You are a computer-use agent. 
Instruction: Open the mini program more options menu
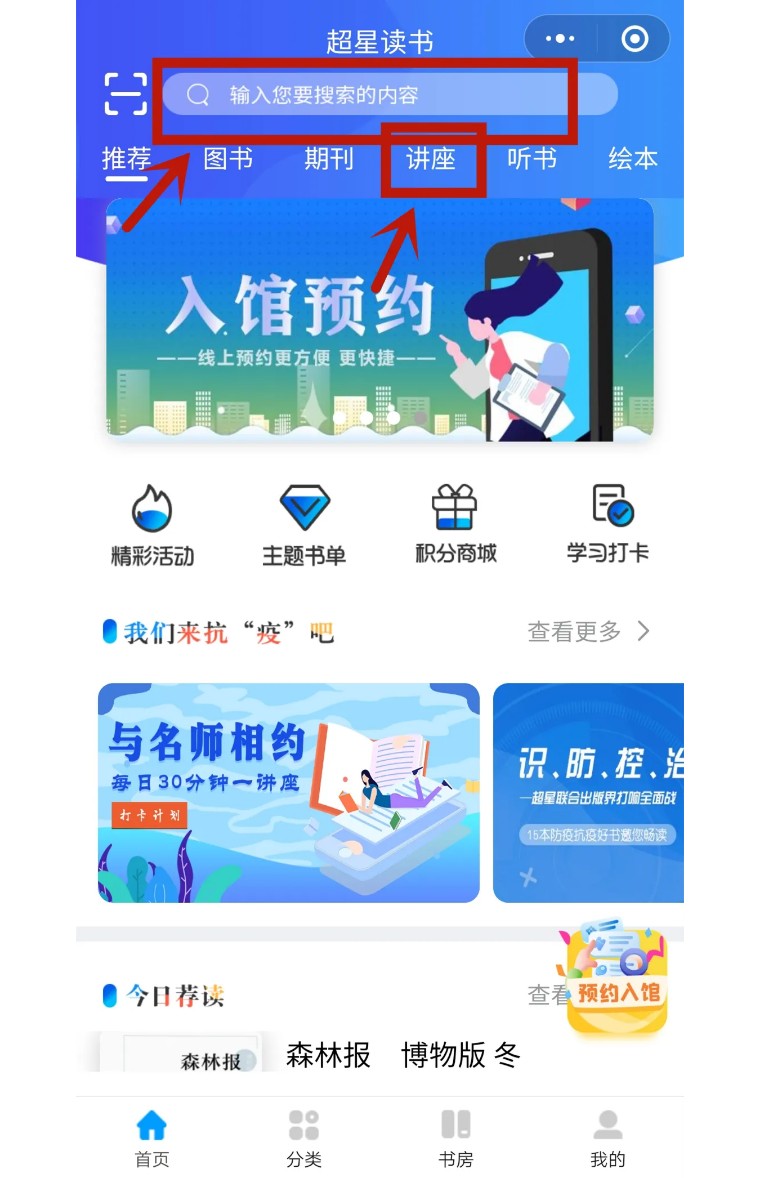click(x=559, y=39)
